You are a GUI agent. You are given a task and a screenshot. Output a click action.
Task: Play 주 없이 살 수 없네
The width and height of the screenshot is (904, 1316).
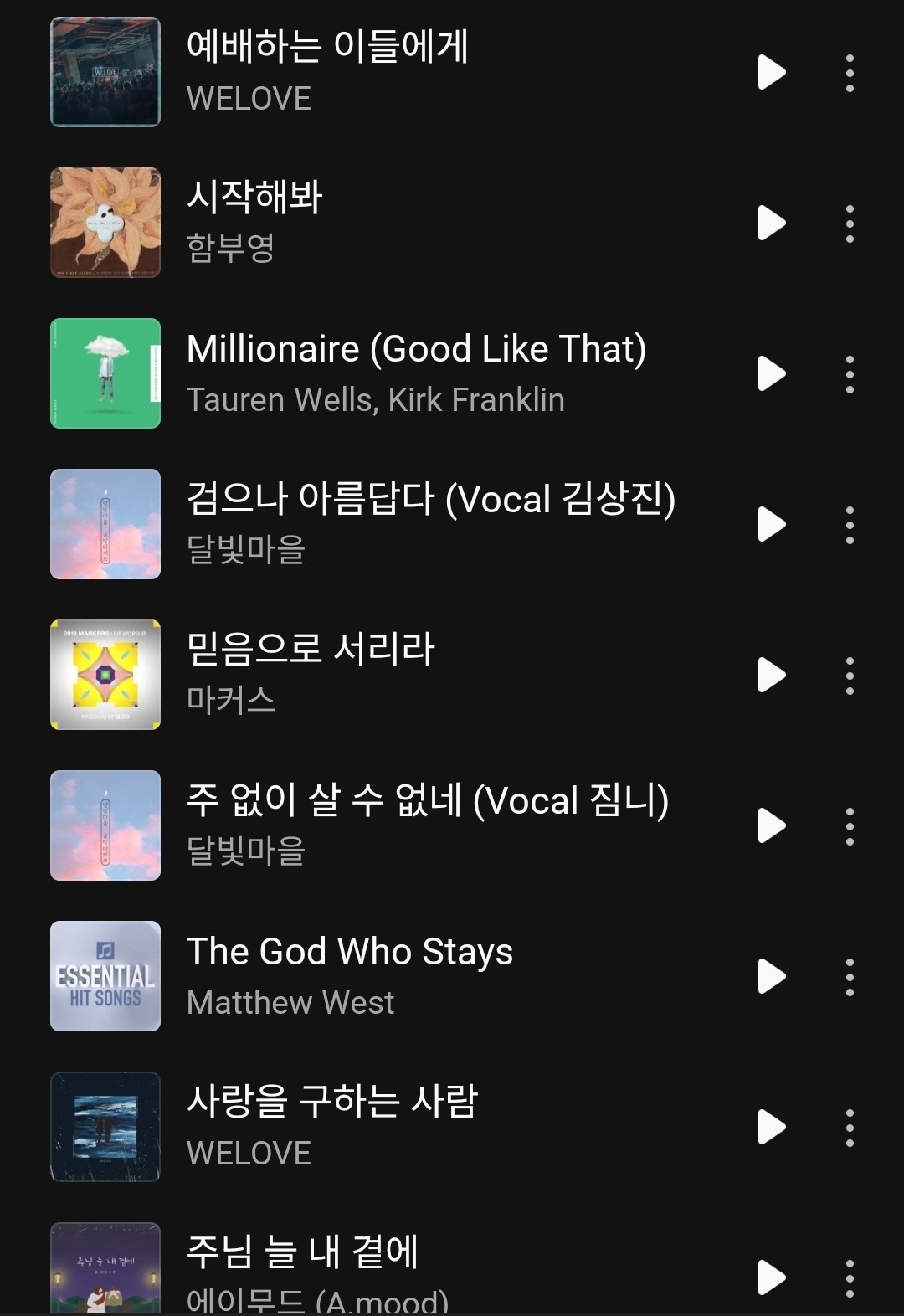coord(771,825)
